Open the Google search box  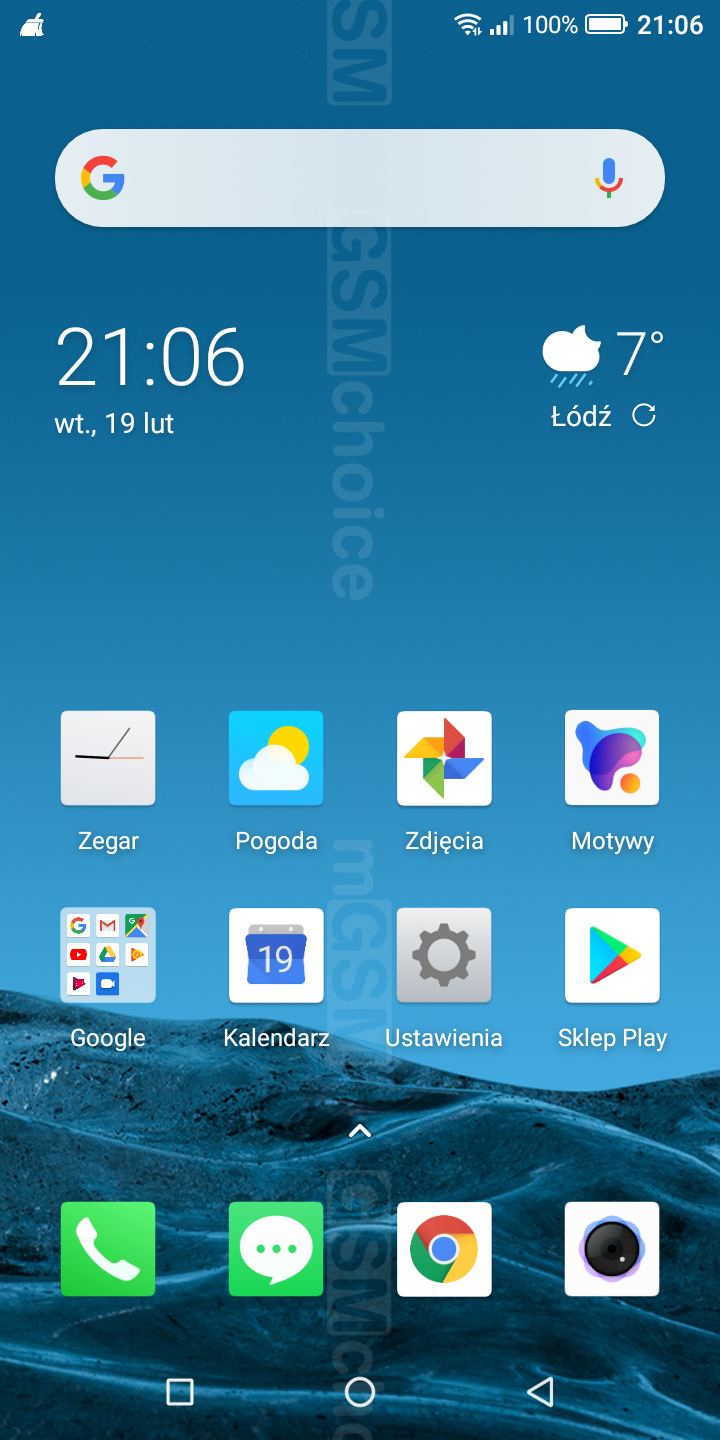pos(340,178)
